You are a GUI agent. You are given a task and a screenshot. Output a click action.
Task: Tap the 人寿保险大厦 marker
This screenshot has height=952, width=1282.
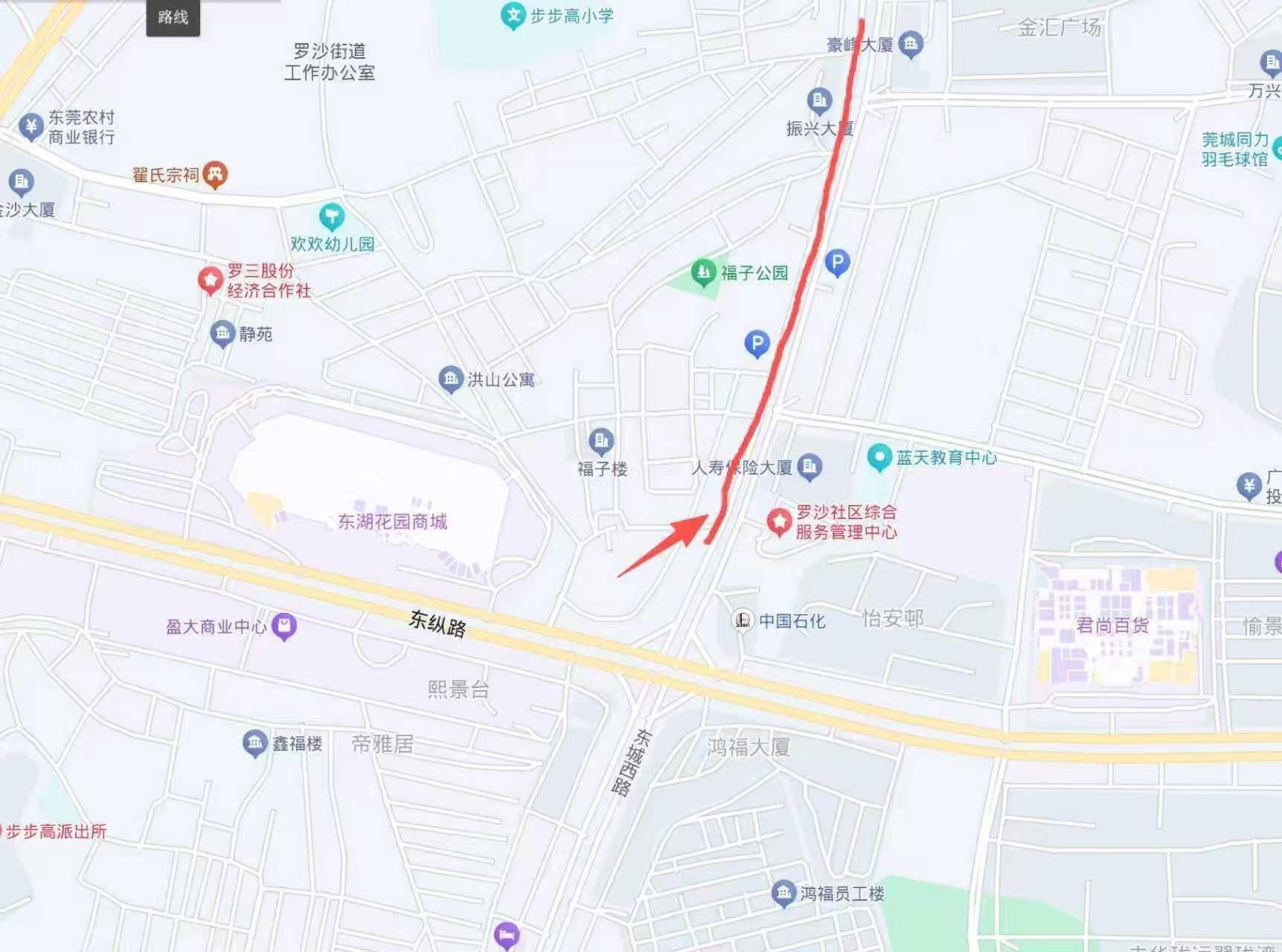810,467
